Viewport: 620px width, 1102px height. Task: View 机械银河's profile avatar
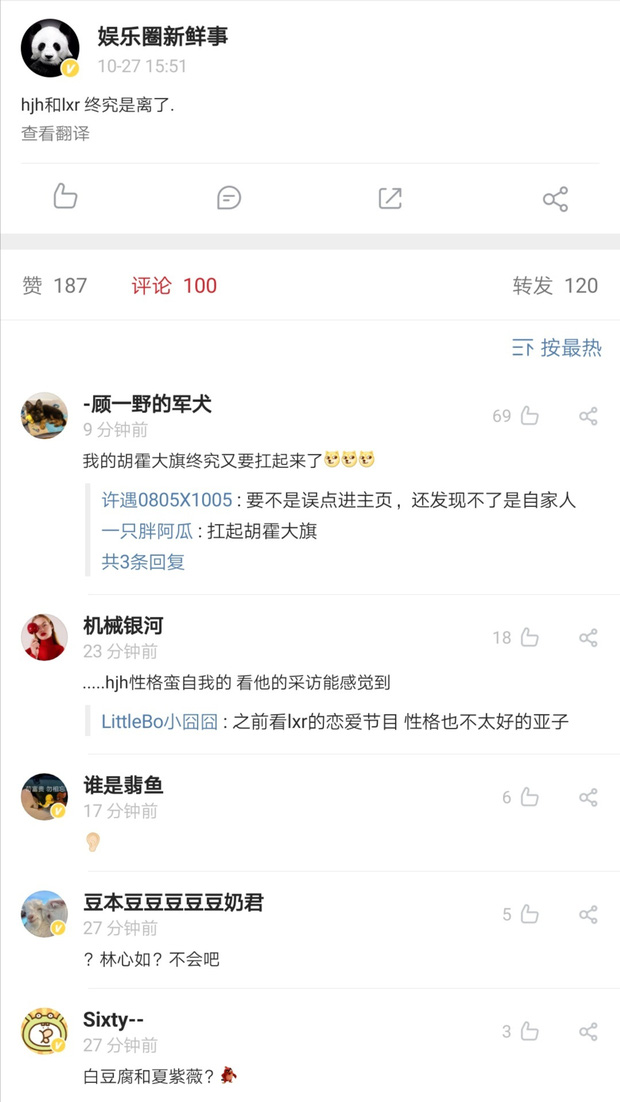44,637
